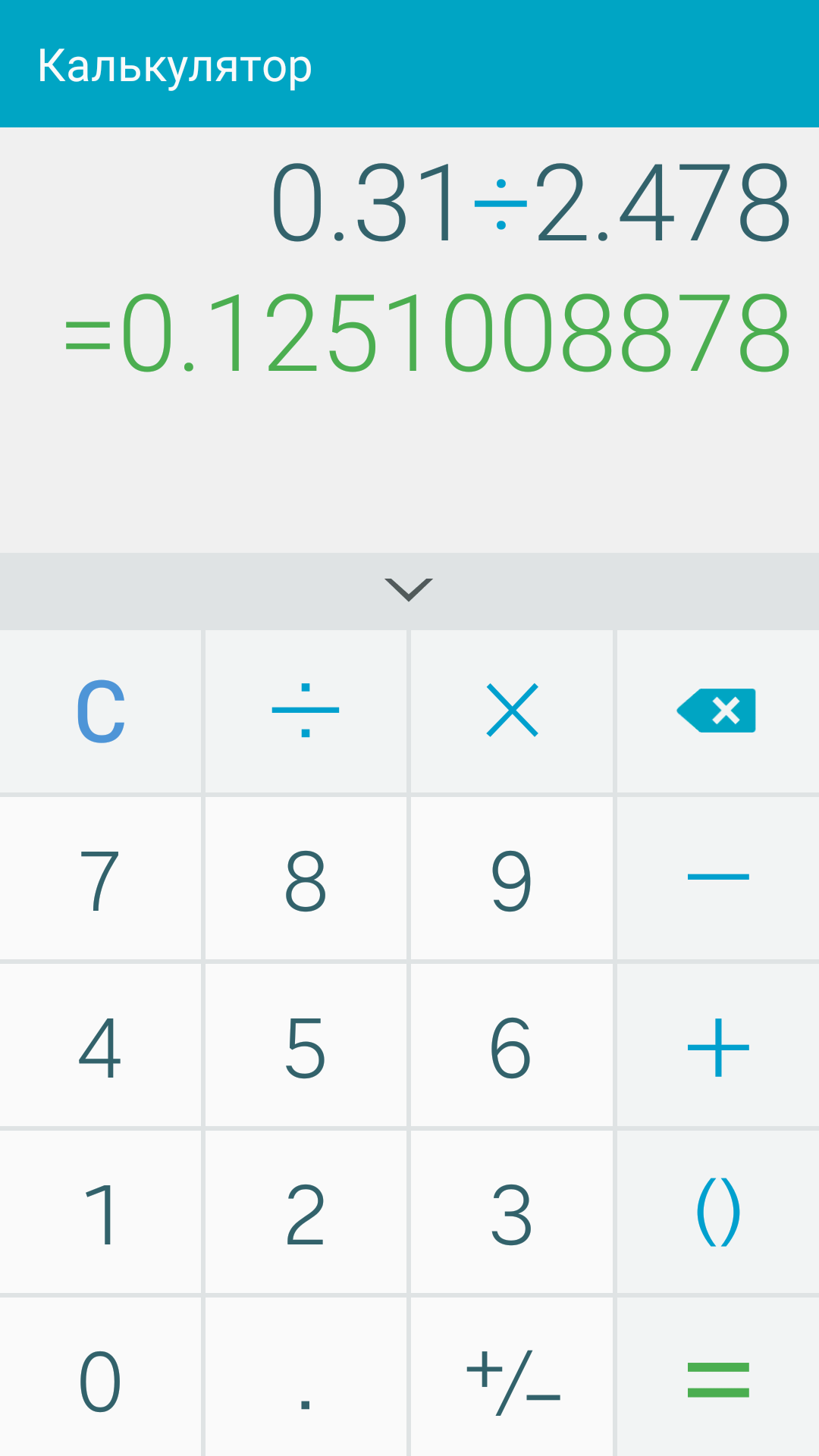Tap the plus operator key
819x1456 pixels.
coord(717,1045)
